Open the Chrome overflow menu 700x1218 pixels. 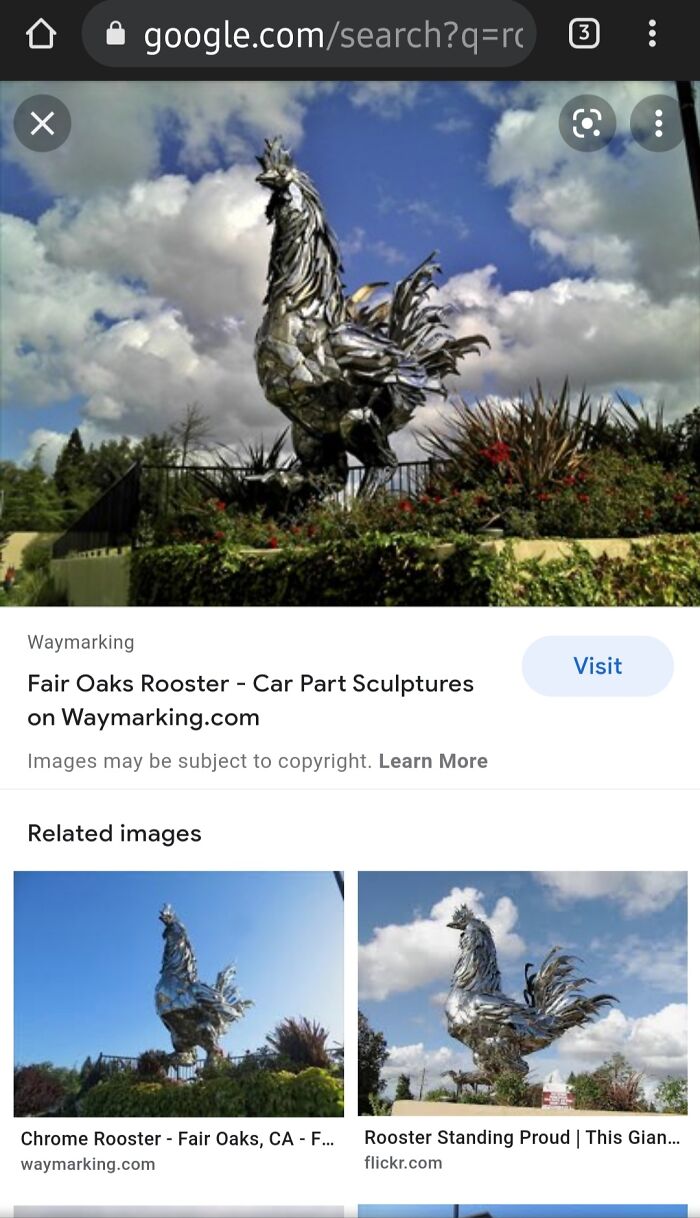(652, 35)
